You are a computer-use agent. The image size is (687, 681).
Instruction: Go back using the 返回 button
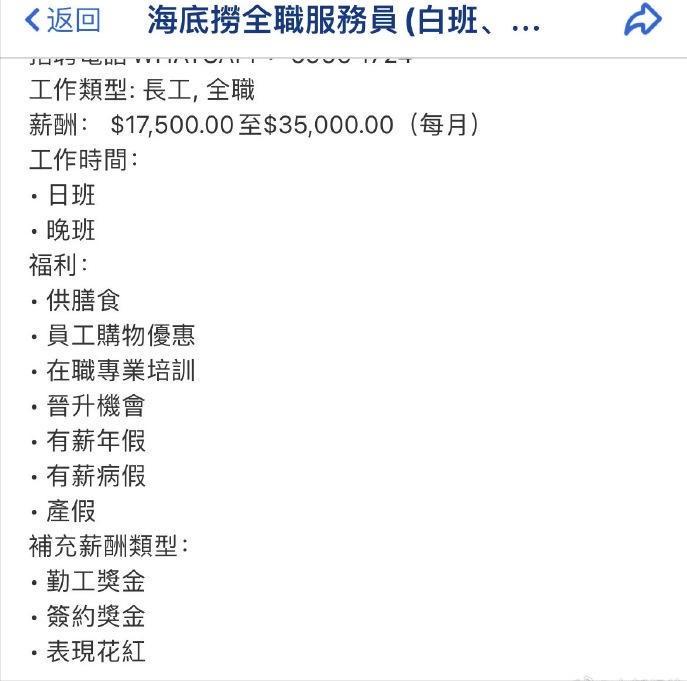point(62,20)
